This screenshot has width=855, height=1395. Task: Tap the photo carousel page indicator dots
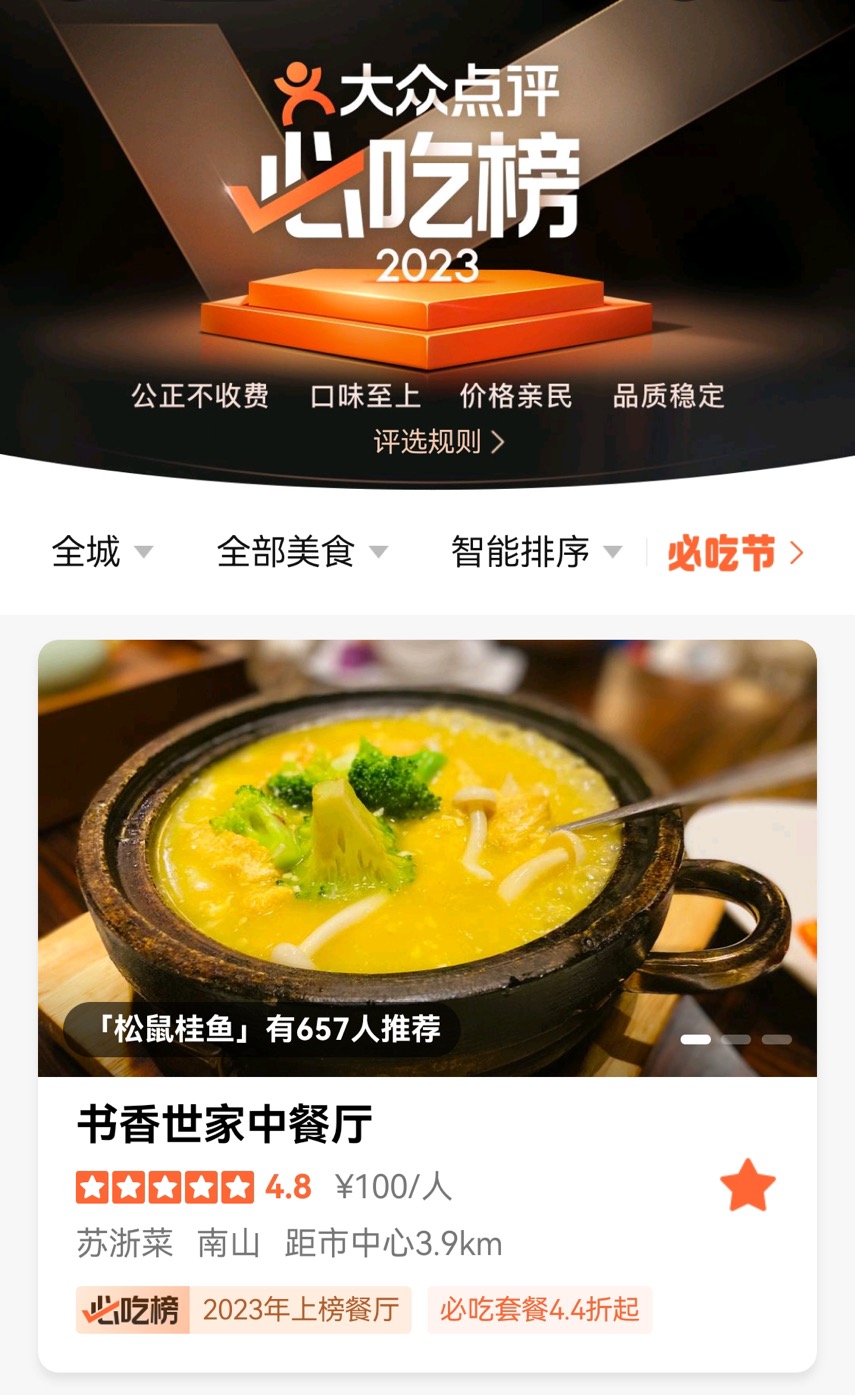click(x=736, y=1040)
